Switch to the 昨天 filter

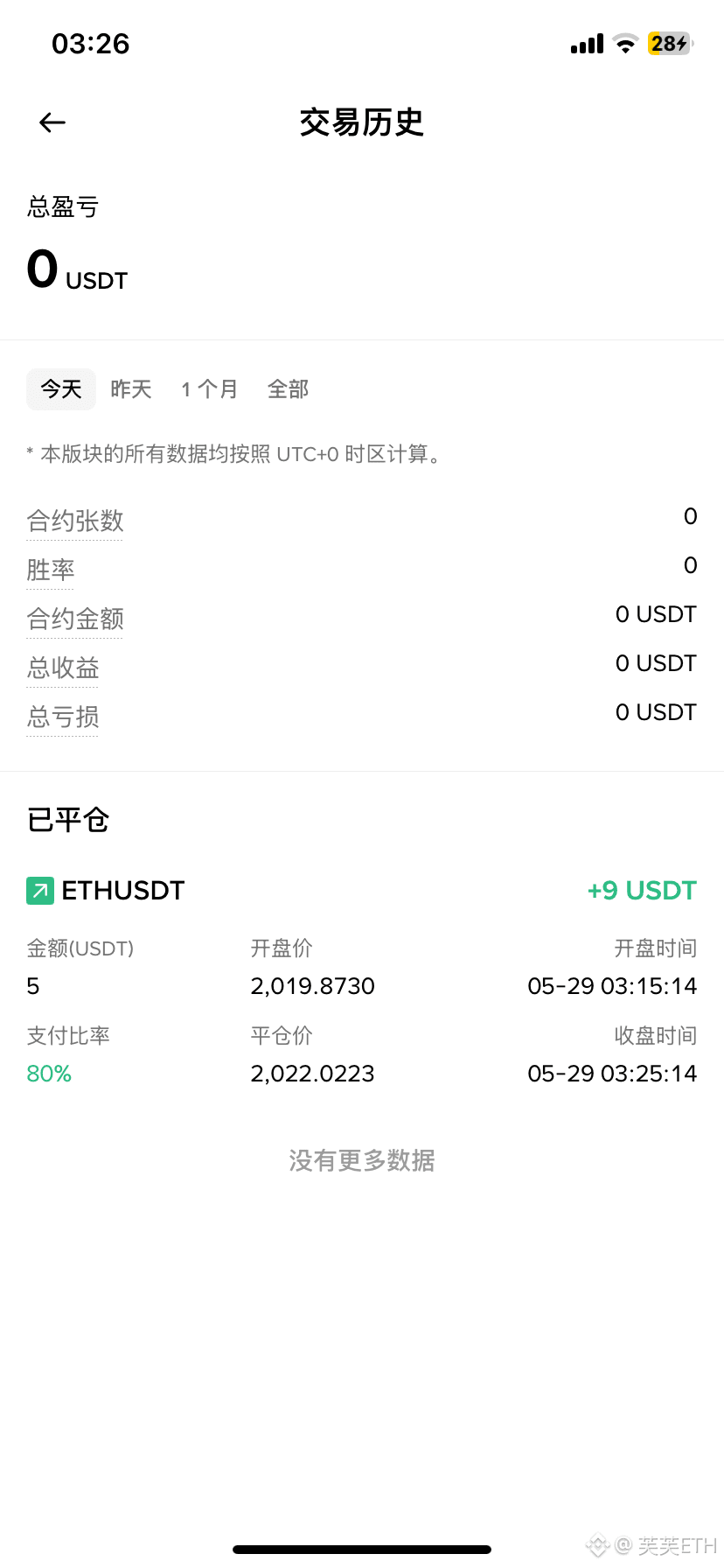click(x=131, y=389)
